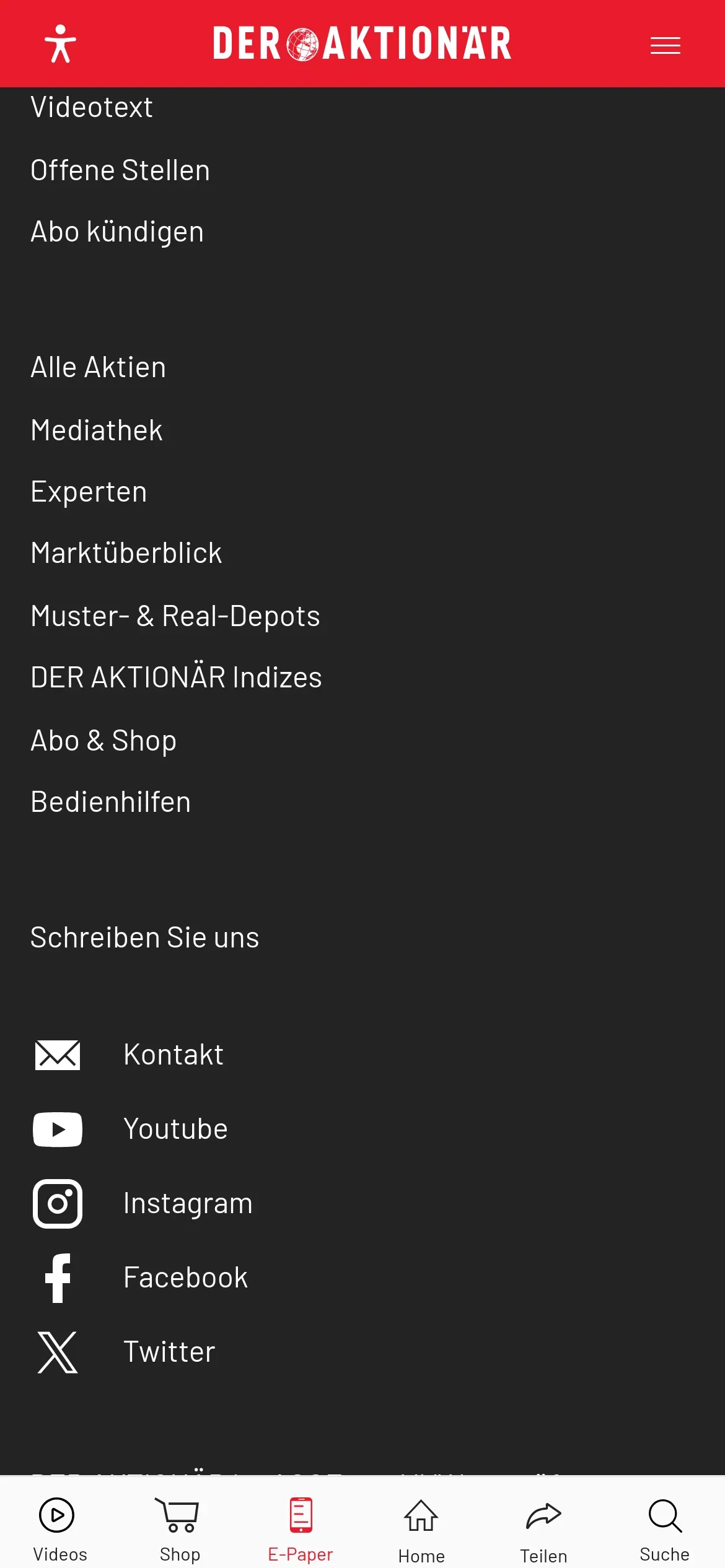Open the hamburger menu
The width and height of the screenshot is (725, 1568).
(x=665, y=45)
